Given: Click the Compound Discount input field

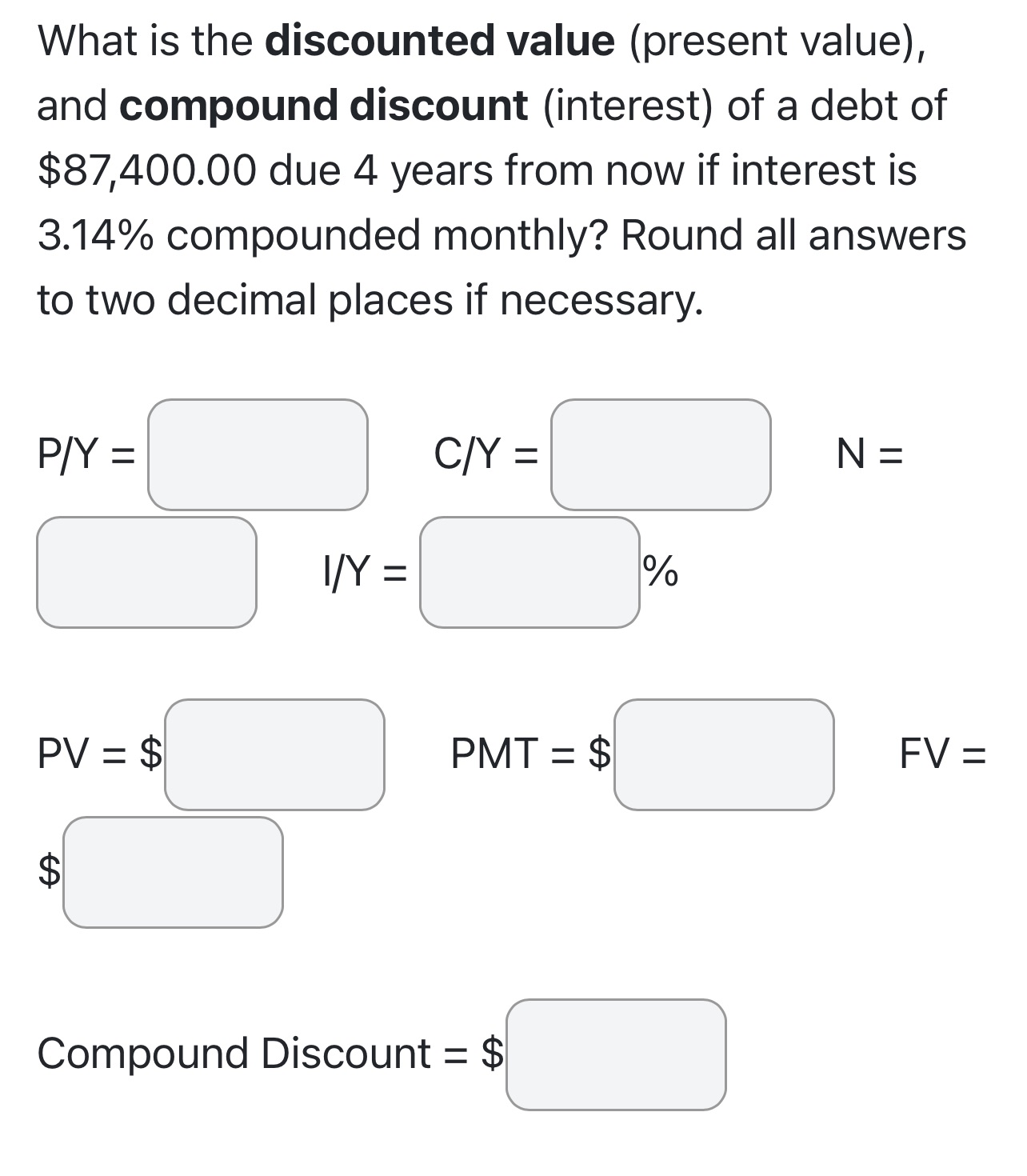Looking at the screenshot, I should point(616,1054).
